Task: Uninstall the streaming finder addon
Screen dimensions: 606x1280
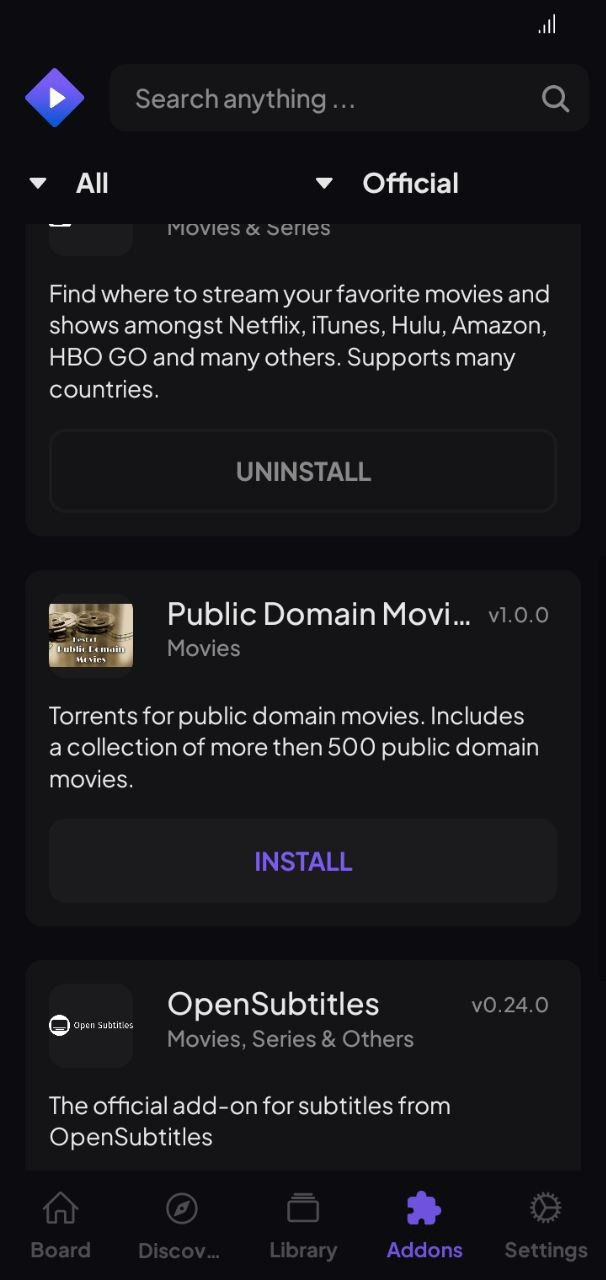Action: 303,472
